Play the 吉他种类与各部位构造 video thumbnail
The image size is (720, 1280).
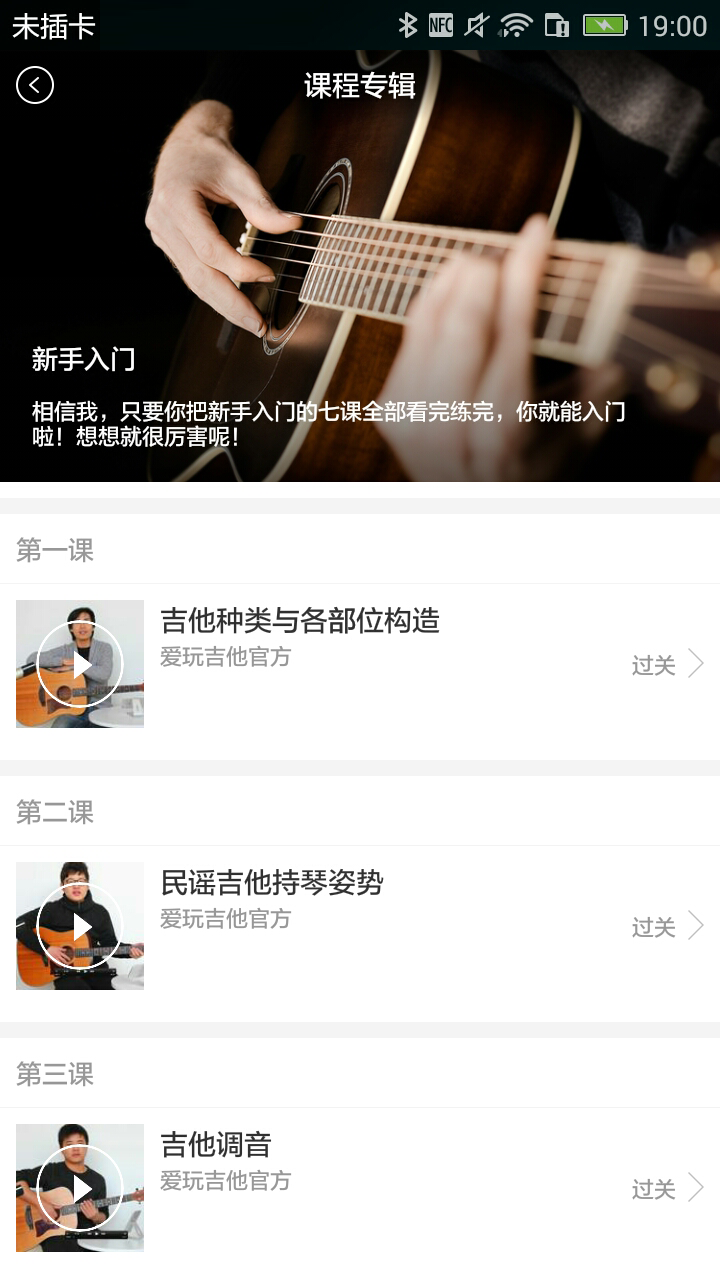pos(80,664)
